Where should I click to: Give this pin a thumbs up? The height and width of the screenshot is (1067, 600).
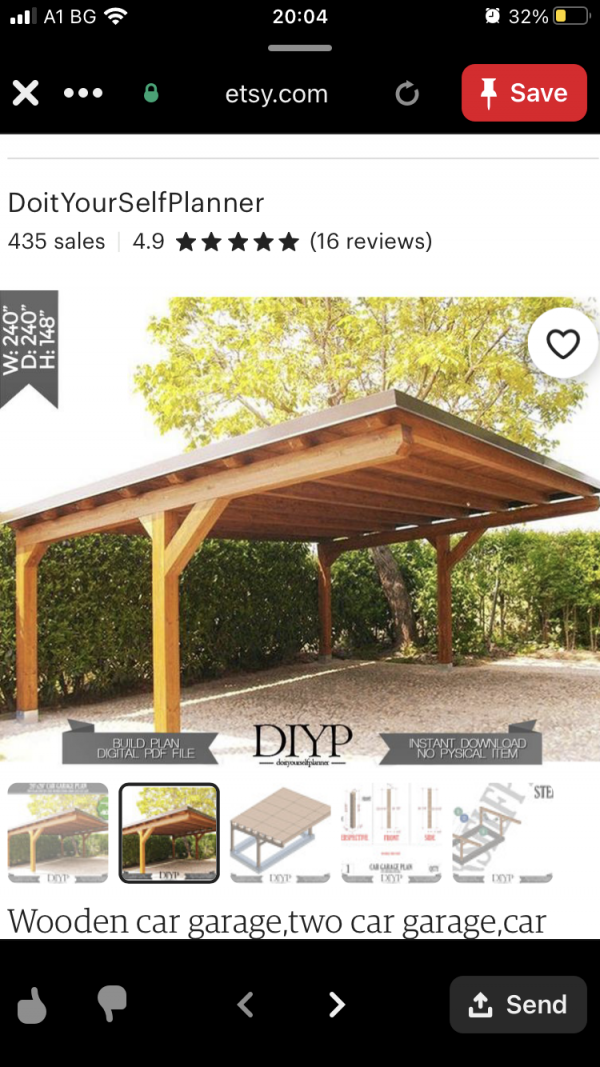tap(32, 1005)
